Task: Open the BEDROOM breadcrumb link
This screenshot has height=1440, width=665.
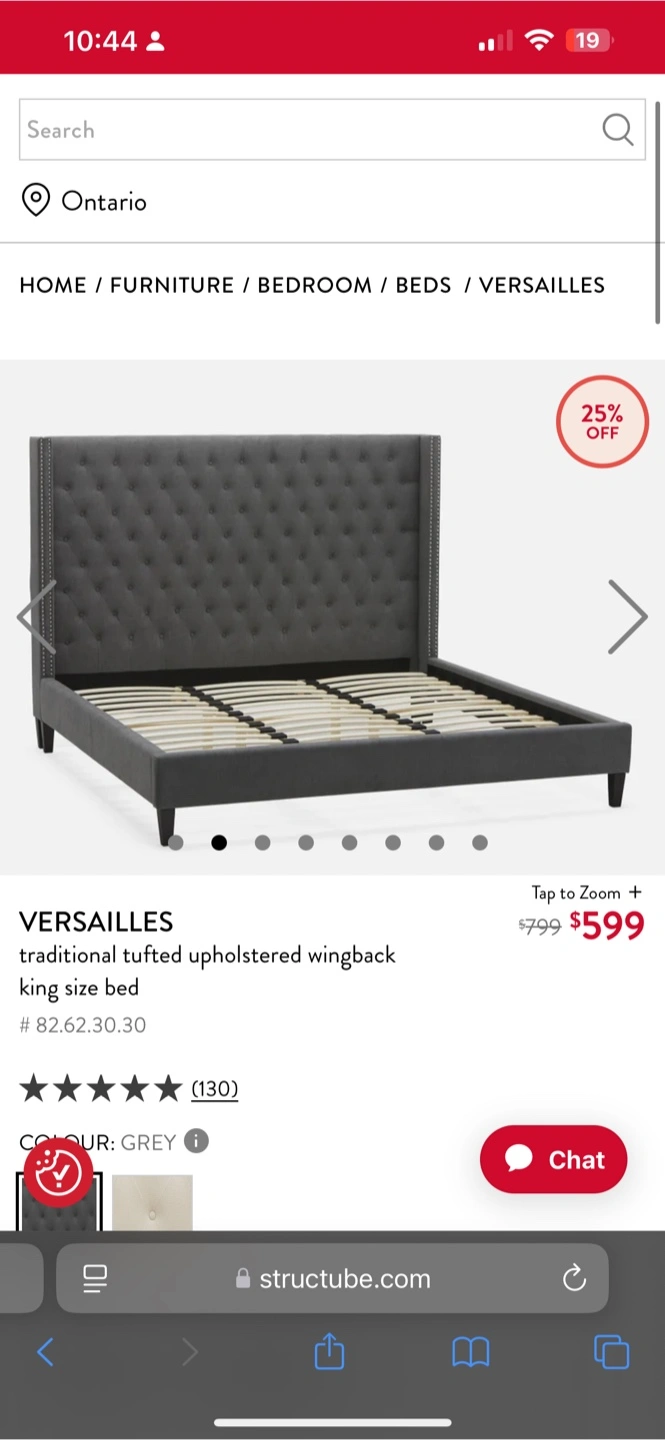Action: click(x=314, y=285)
